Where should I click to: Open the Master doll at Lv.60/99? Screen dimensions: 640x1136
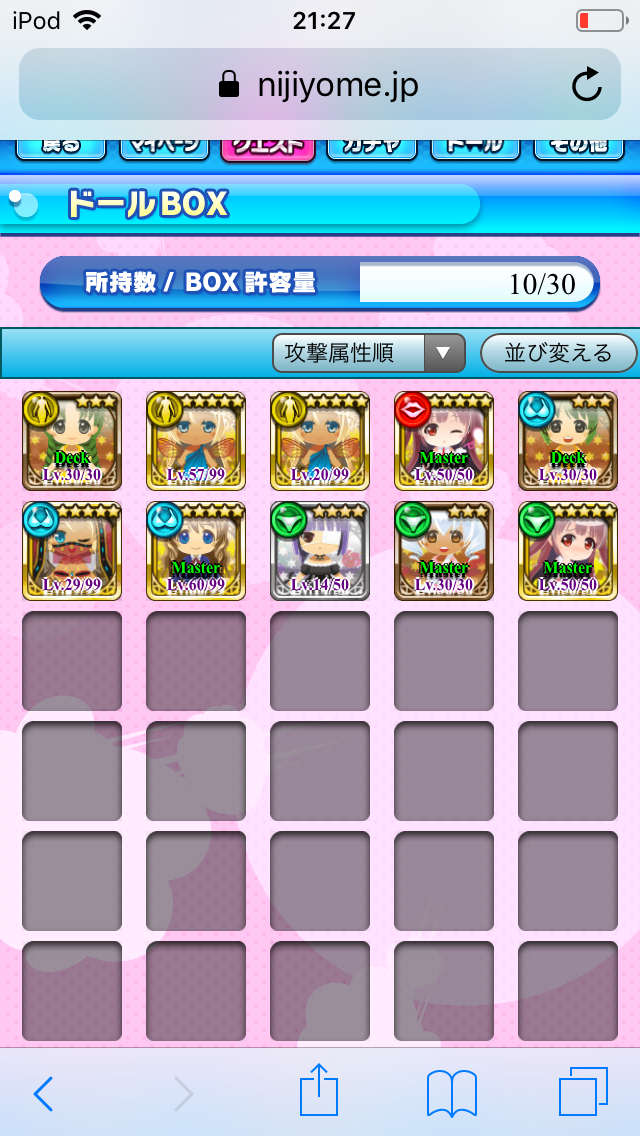pyautogui.click(x=196, y=551)
